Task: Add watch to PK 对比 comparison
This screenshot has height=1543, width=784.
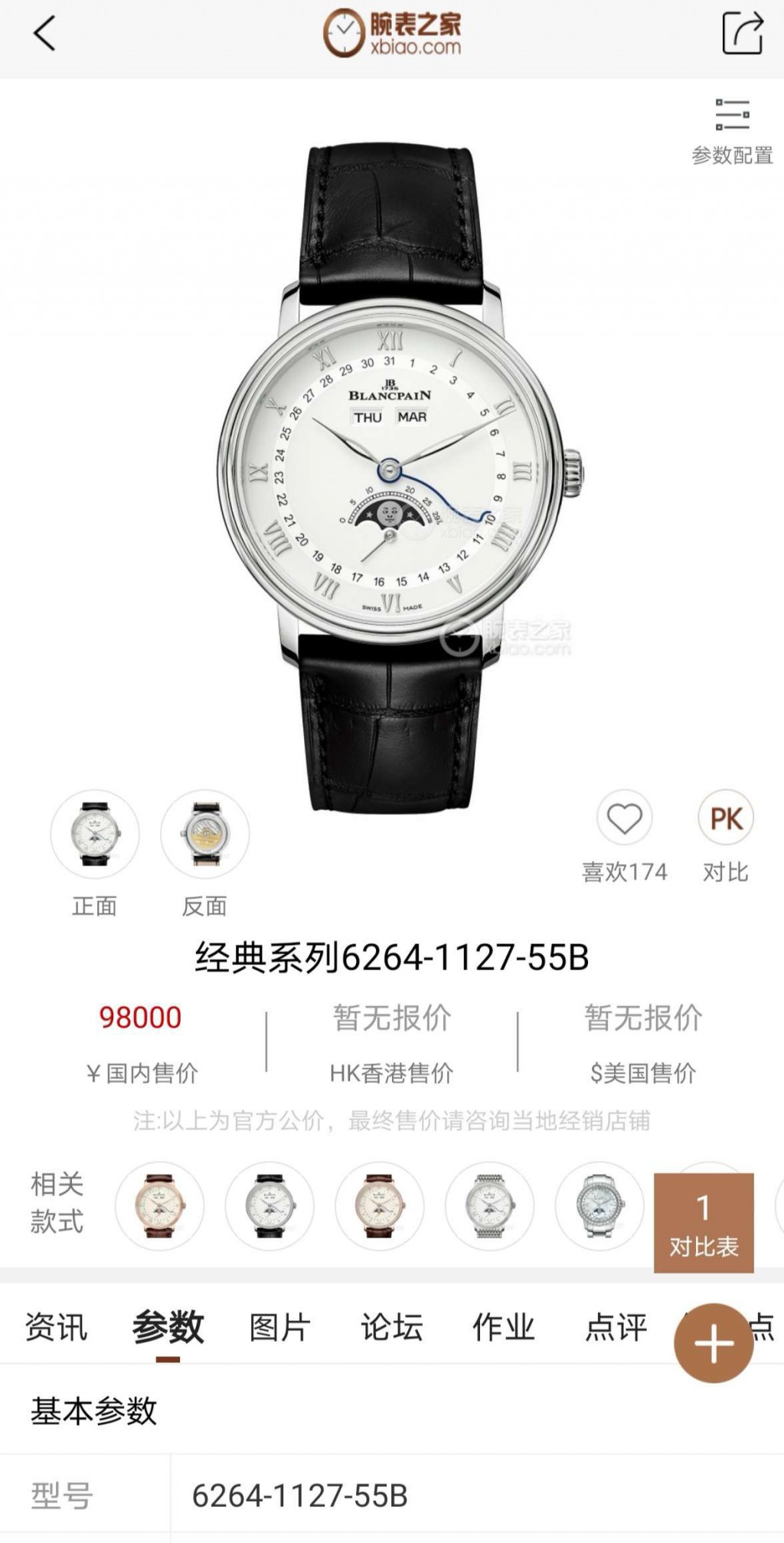Action: [x=726, y=819]
